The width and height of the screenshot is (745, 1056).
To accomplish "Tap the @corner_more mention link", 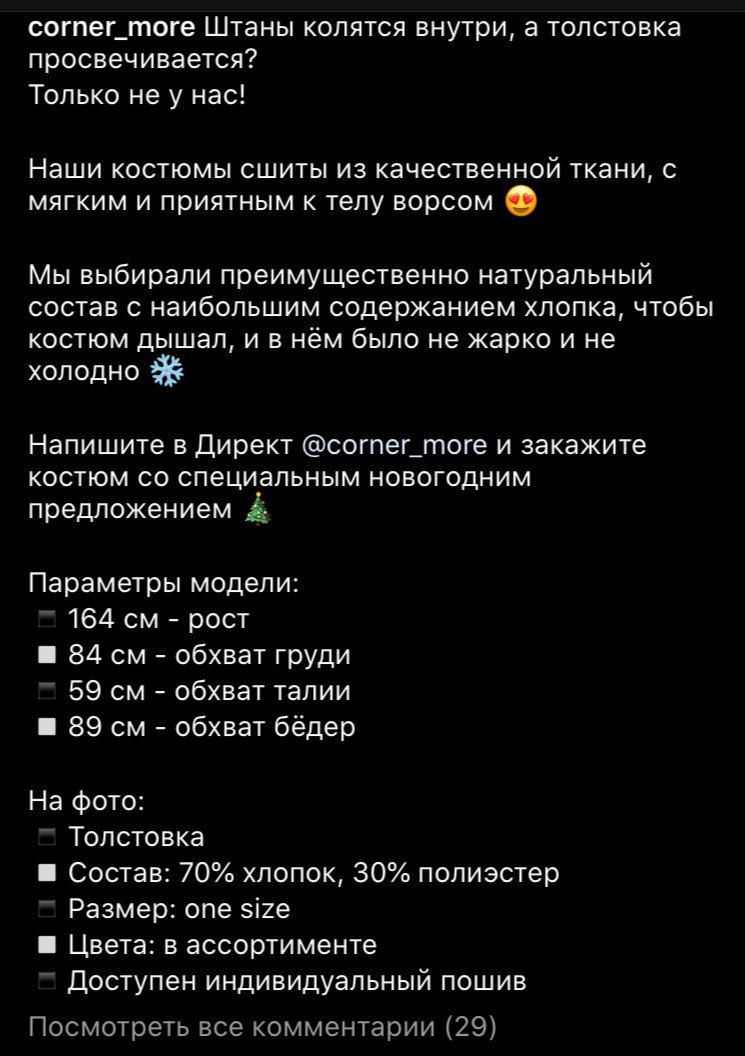I will [394, 444].
